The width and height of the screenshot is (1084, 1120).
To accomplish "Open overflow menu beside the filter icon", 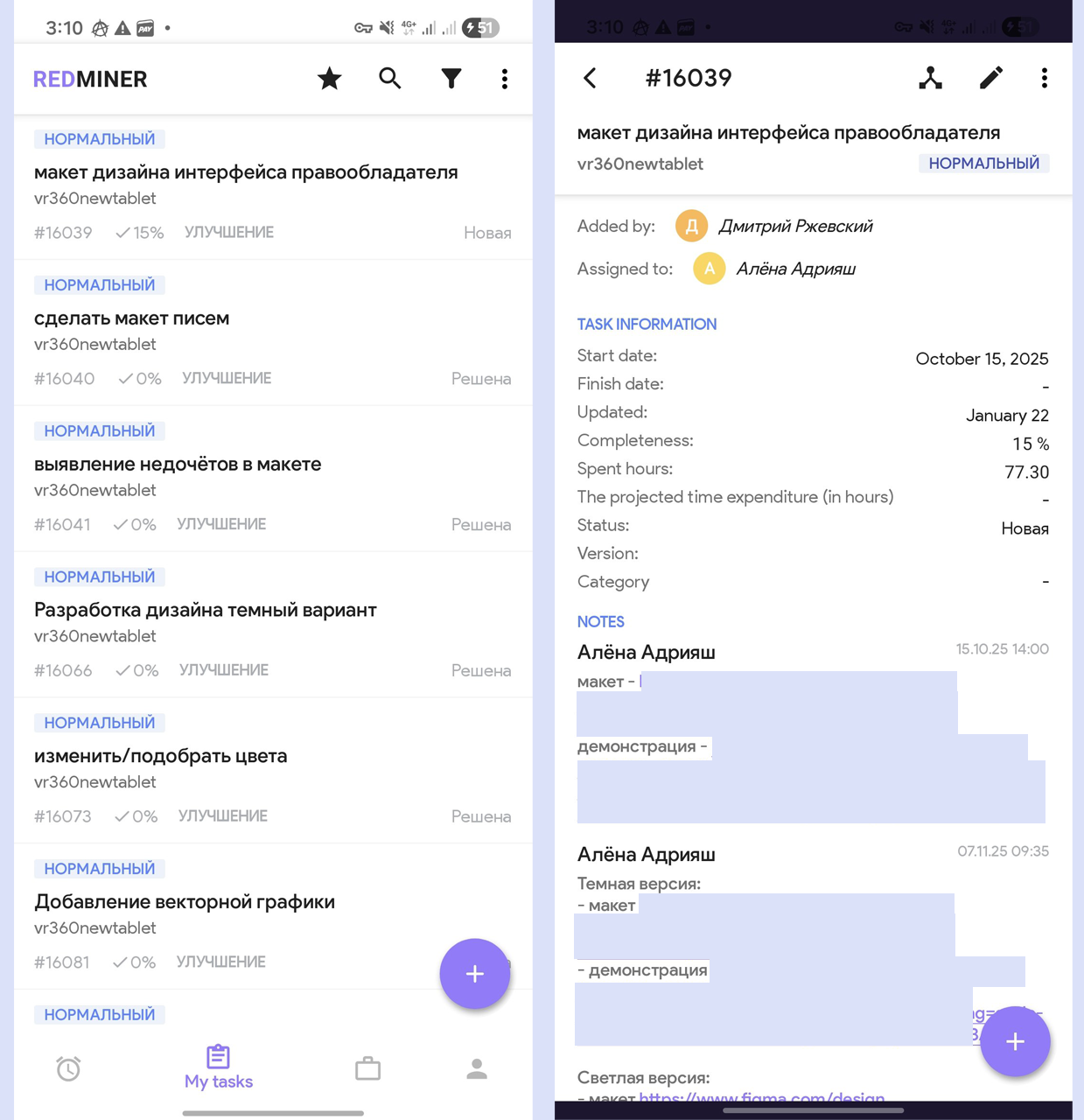I will tap(505, 79).
